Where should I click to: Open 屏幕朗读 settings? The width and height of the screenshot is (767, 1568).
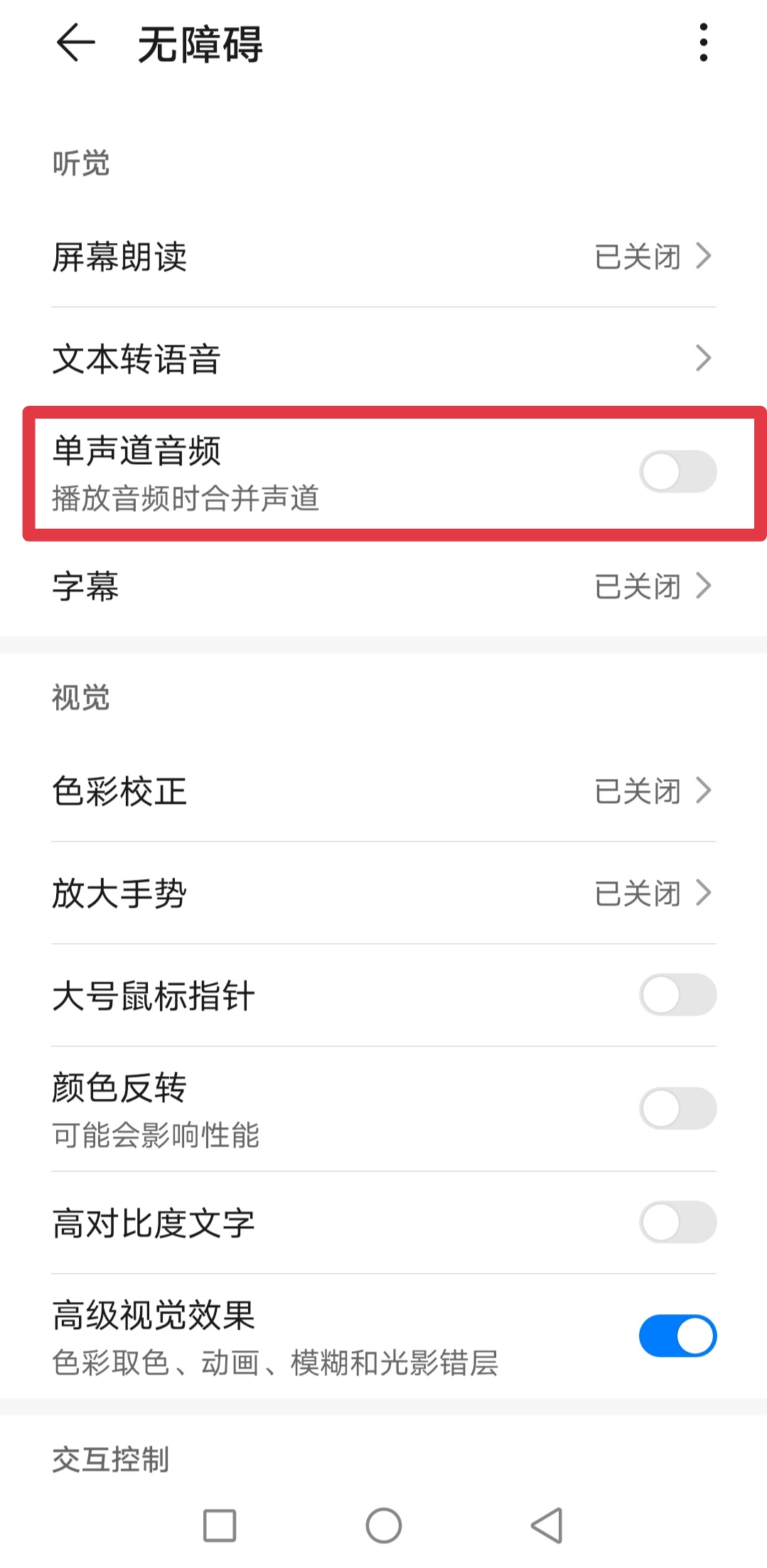[383, 257]
